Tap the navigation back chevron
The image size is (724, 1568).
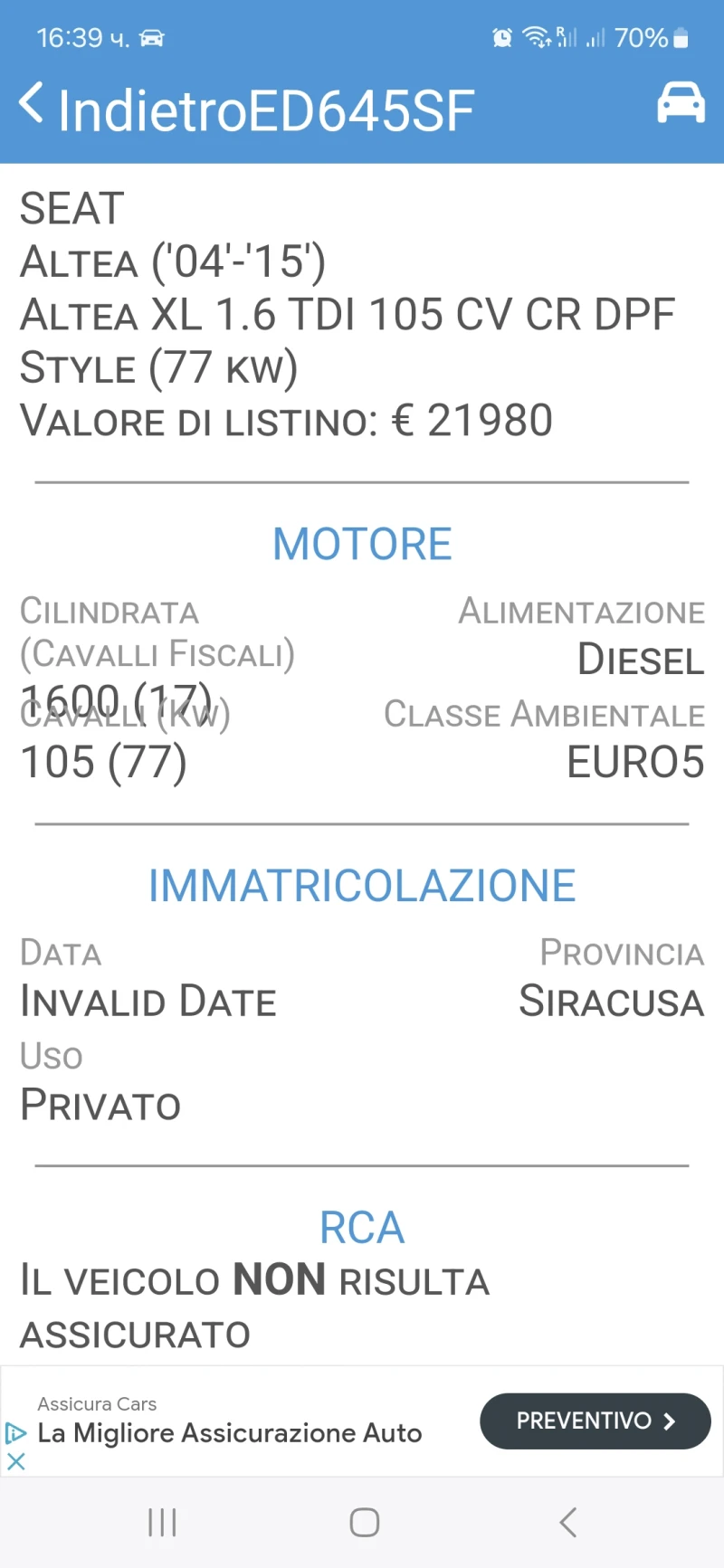click(567, 1522)
